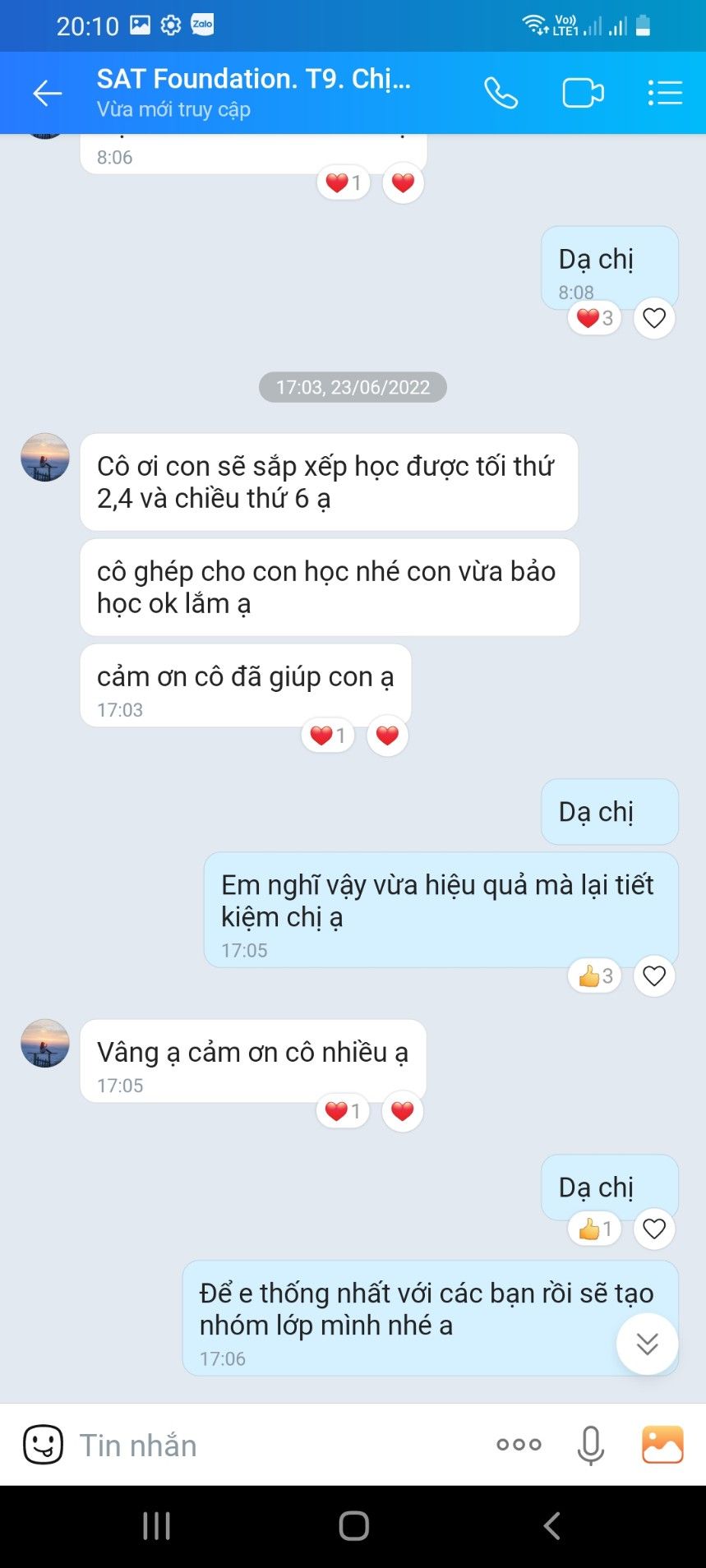The image size is (706, 1568).
Task: Open the photo gallery picker
Action: tap(662, 1444)
